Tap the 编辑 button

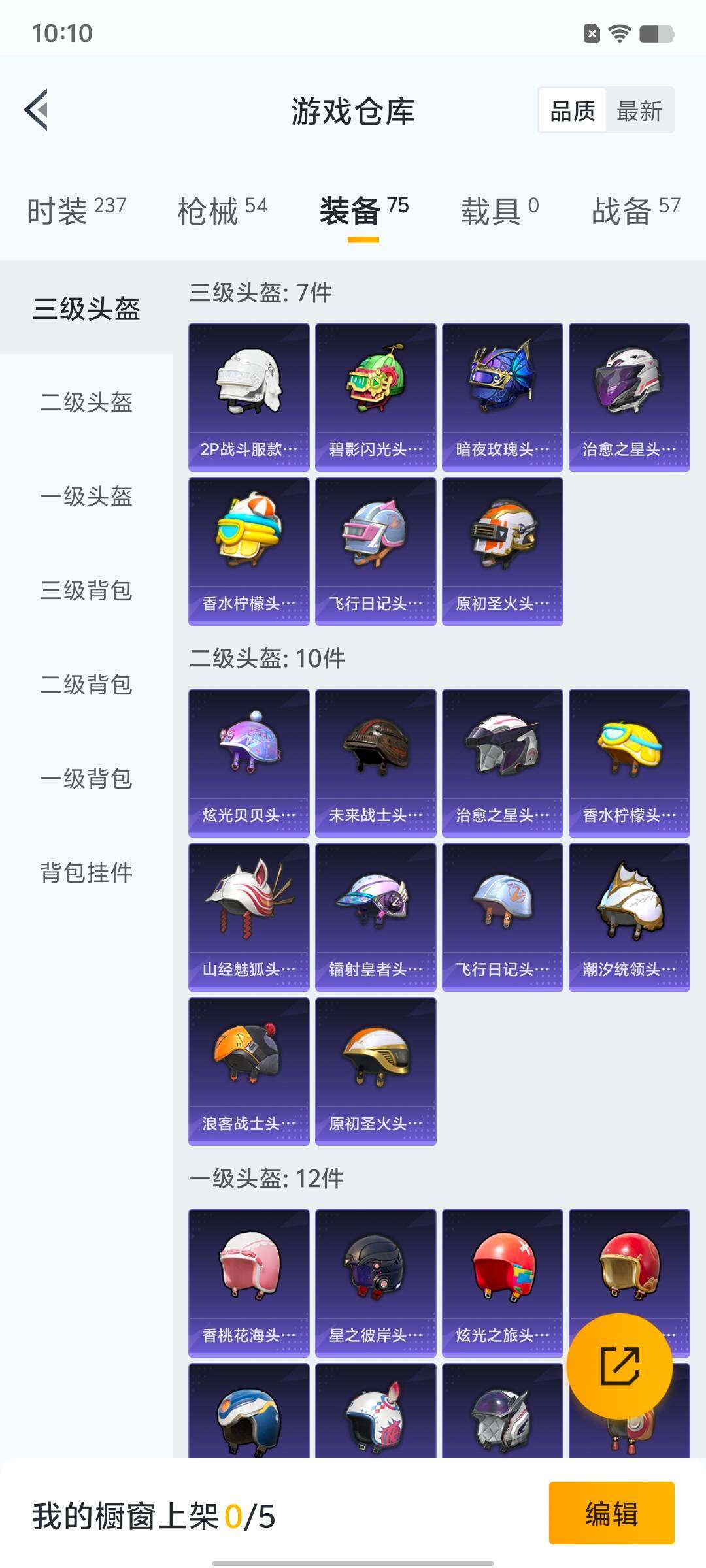[611, 1514]
